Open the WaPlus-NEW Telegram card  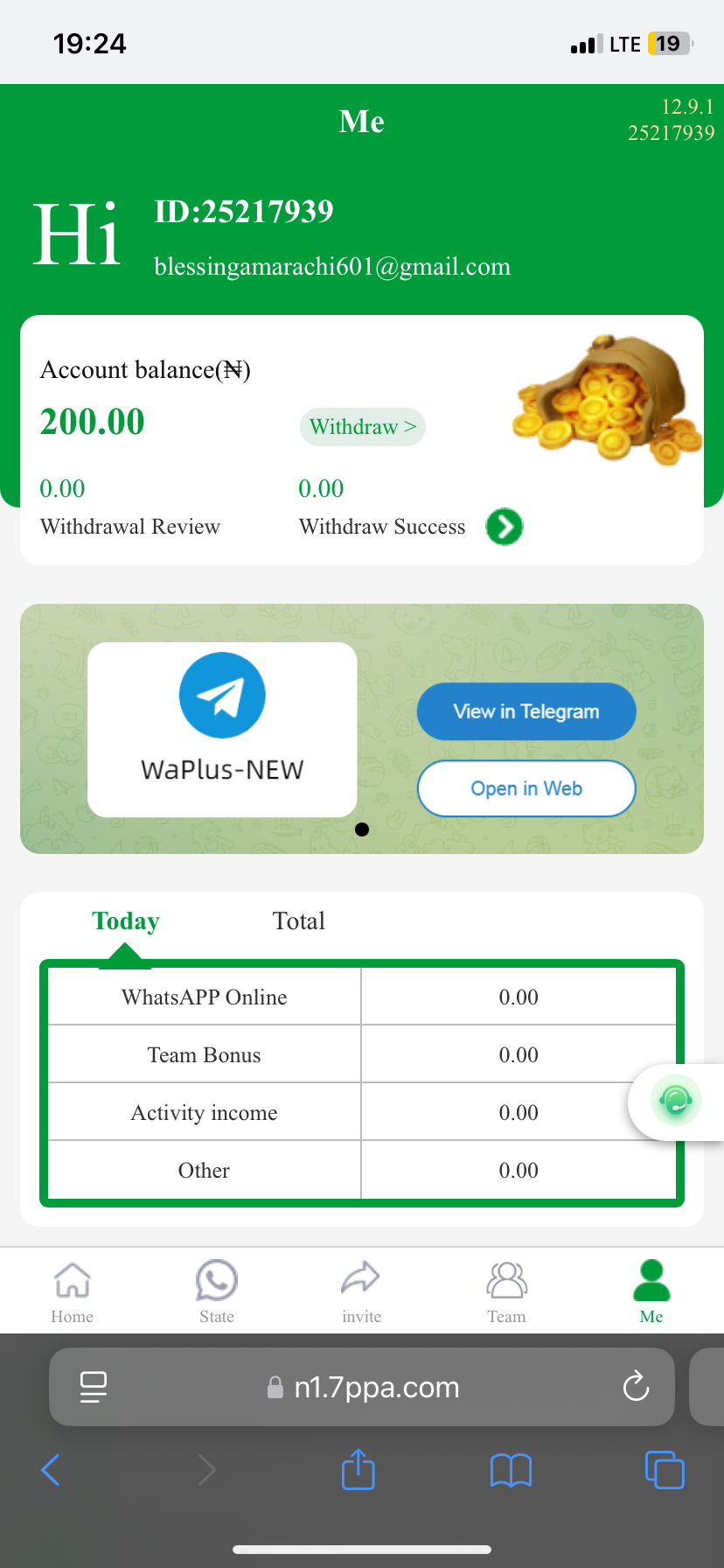tap(222, 730)
